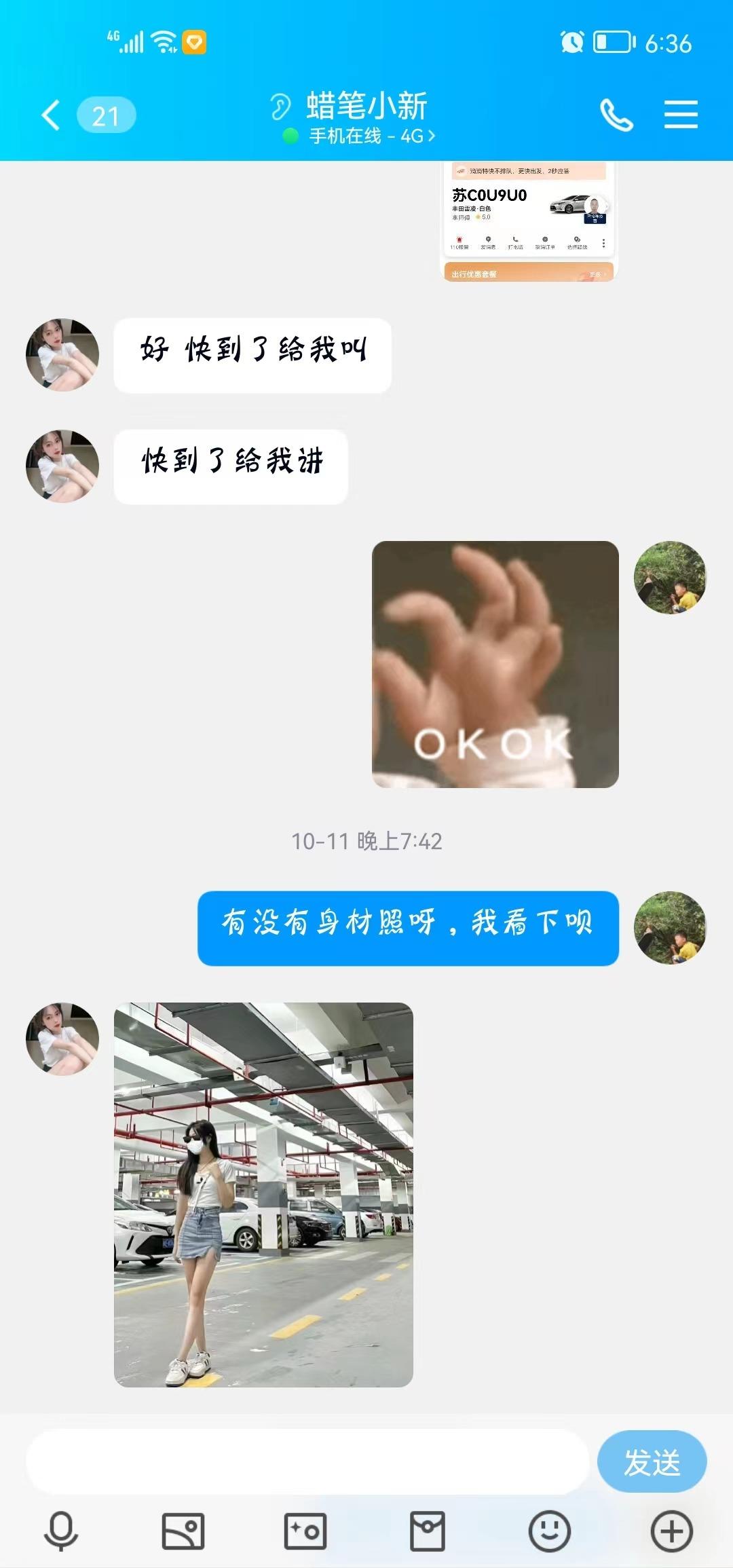The width and height of the screenshot is (733, 1568).
Task: Record a voice message with microphone
Action: coord(61,1531)
